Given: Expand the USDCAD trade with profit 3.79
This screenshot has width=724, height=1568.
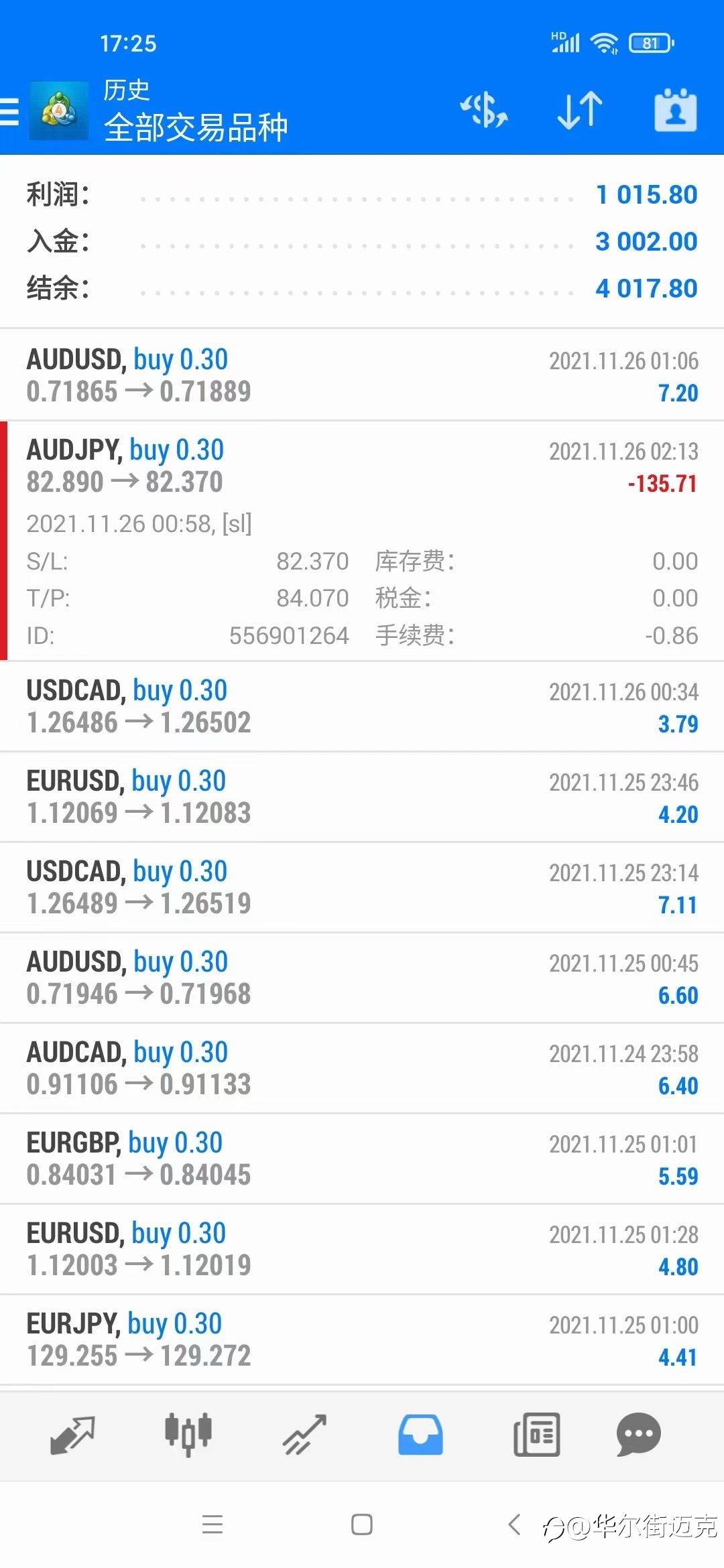Looking at the screenshot, I should 362,706.
